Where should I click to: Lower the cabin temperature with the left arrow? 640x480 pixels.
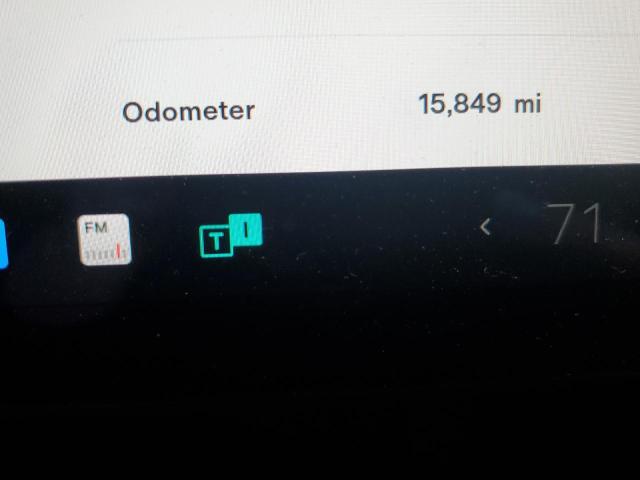(485, 227)
